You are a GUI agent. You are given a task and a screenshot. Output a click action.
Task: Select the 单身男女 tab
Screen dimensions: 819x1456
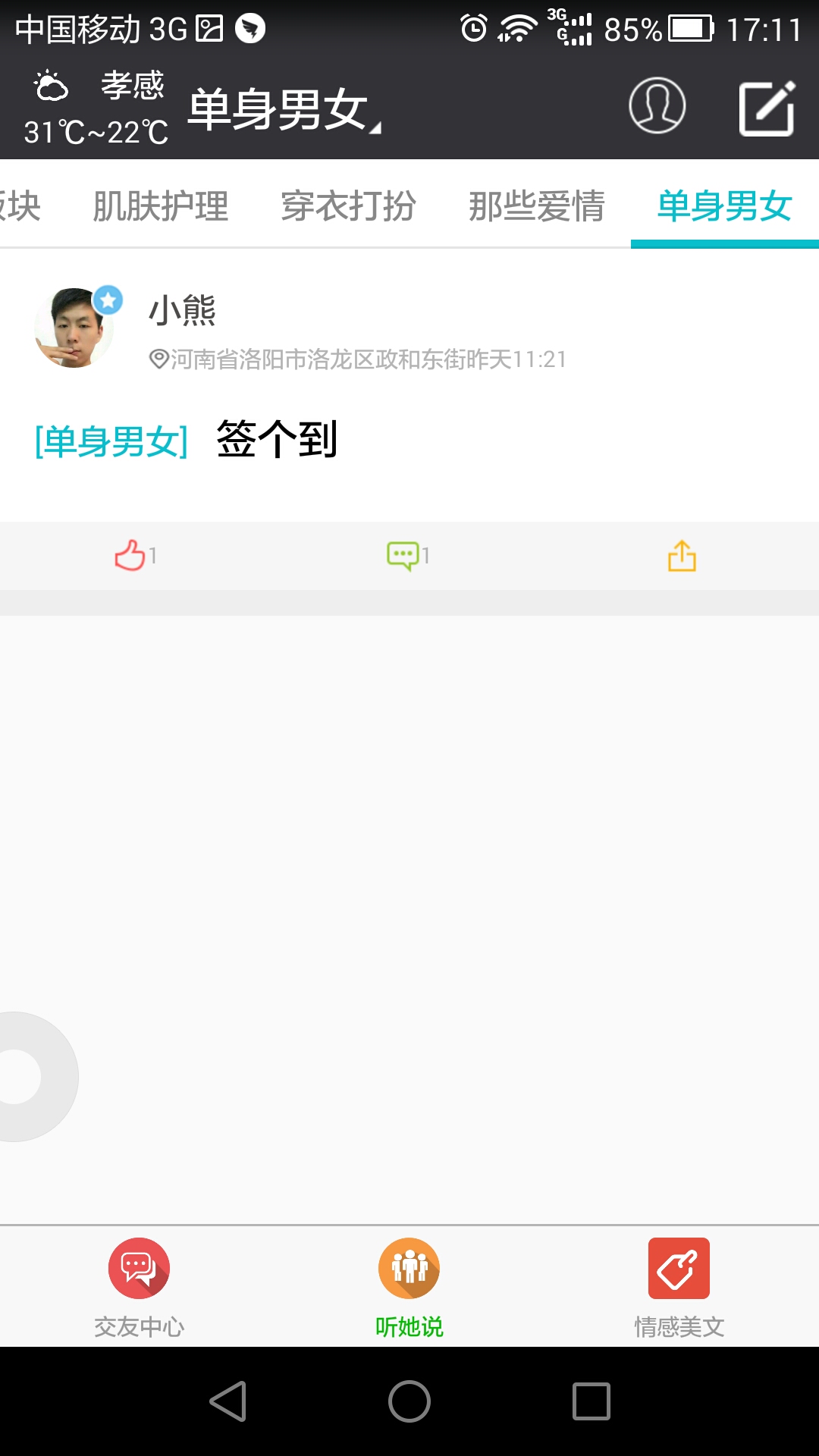724,206
